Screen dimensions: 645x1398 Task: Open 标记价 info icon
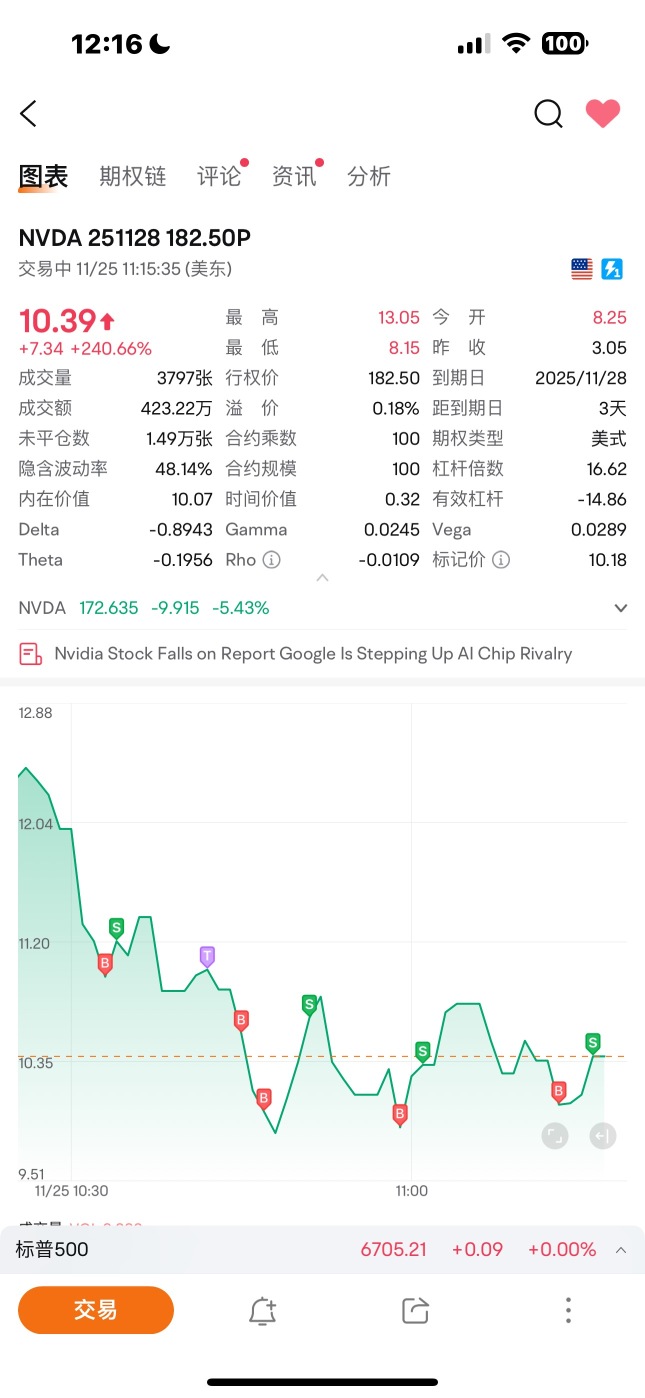(501, 560)
